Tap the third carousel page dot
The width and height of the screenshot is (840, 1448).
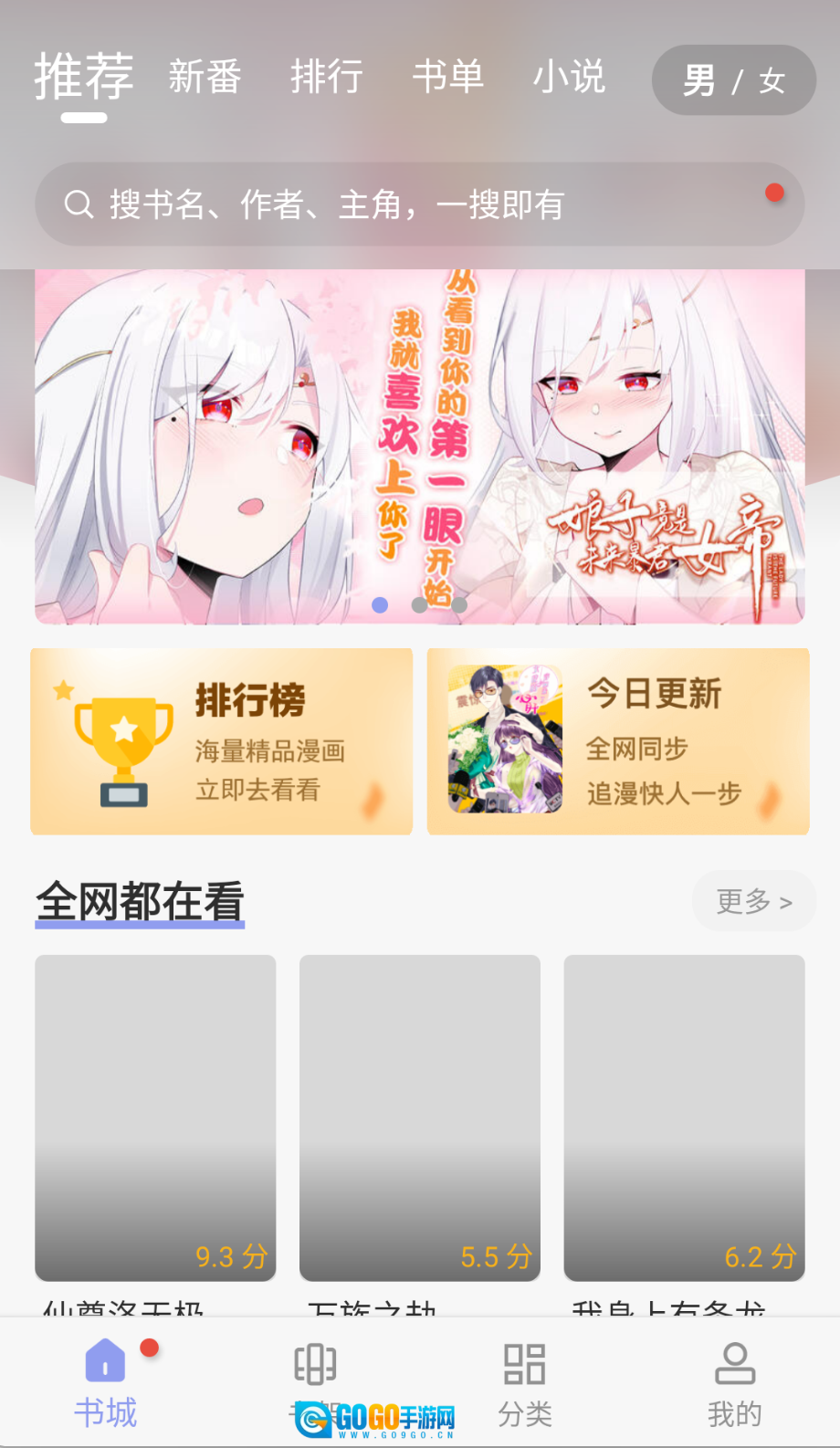[x=459, y=605]
